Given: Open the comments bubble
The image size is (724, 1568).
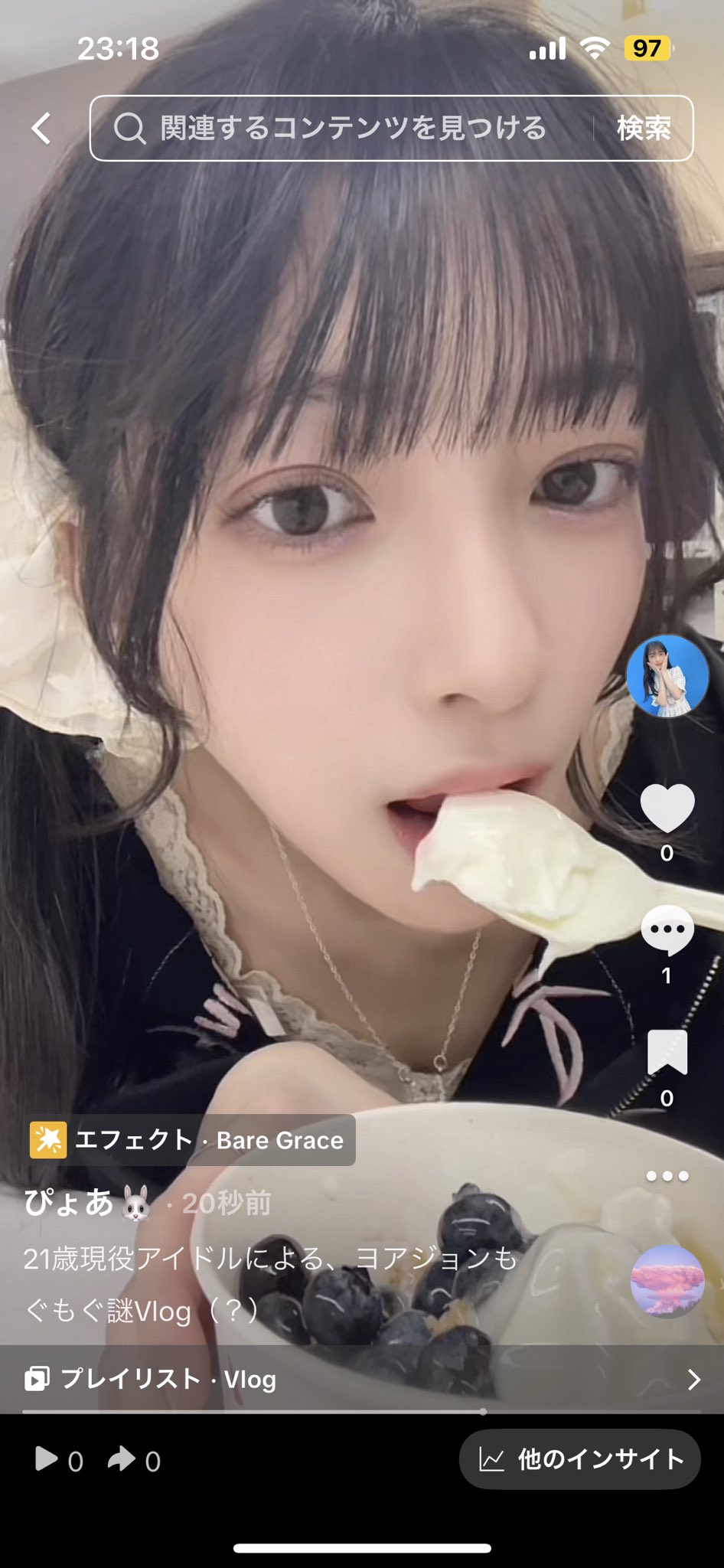Looking at the screenshot, I should click(667, 929).
